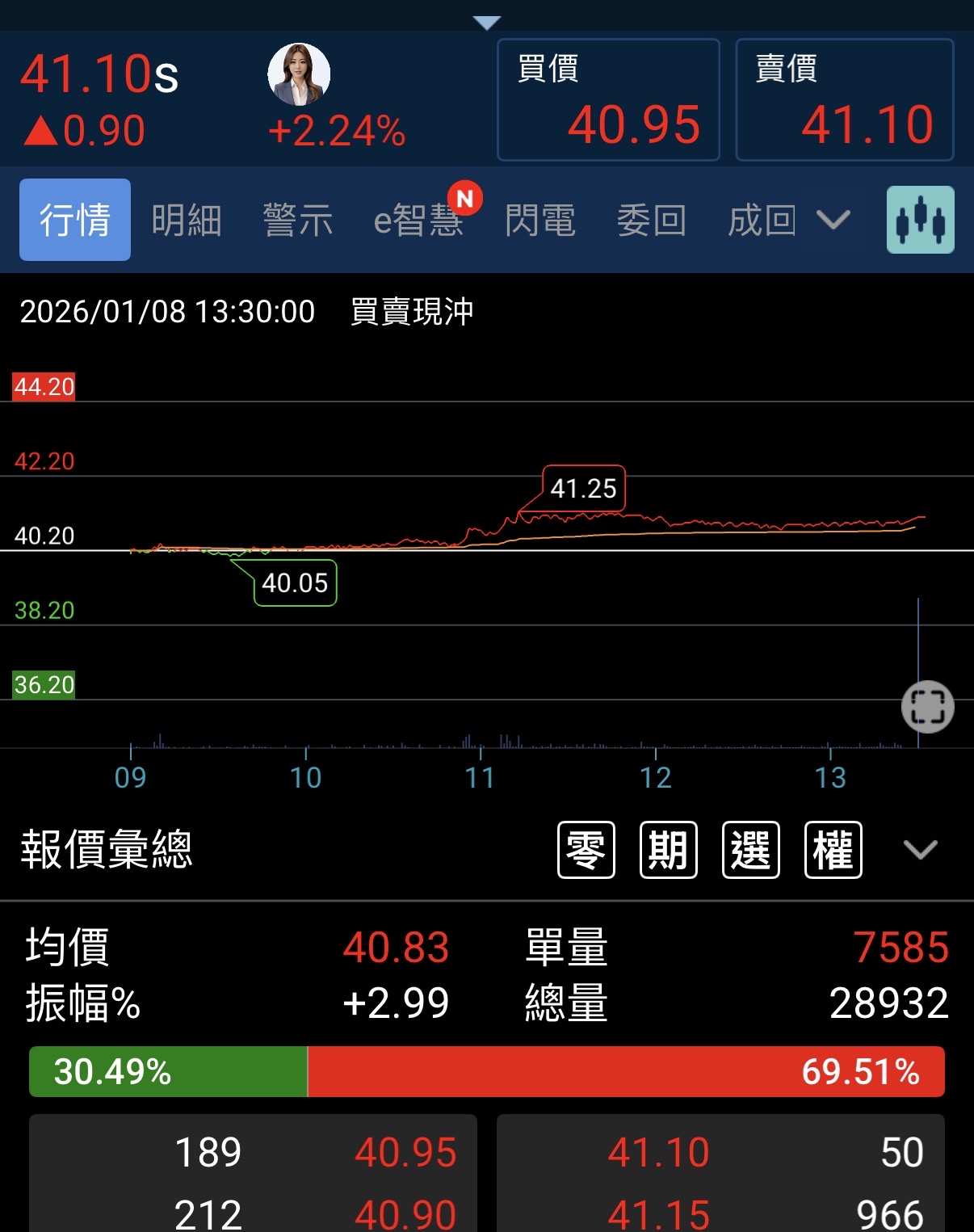Image resolution: width=974 pixels, height=1232 pixels.
Task: Switch to the 閃電 tab
Action: (x=539, y=220)
